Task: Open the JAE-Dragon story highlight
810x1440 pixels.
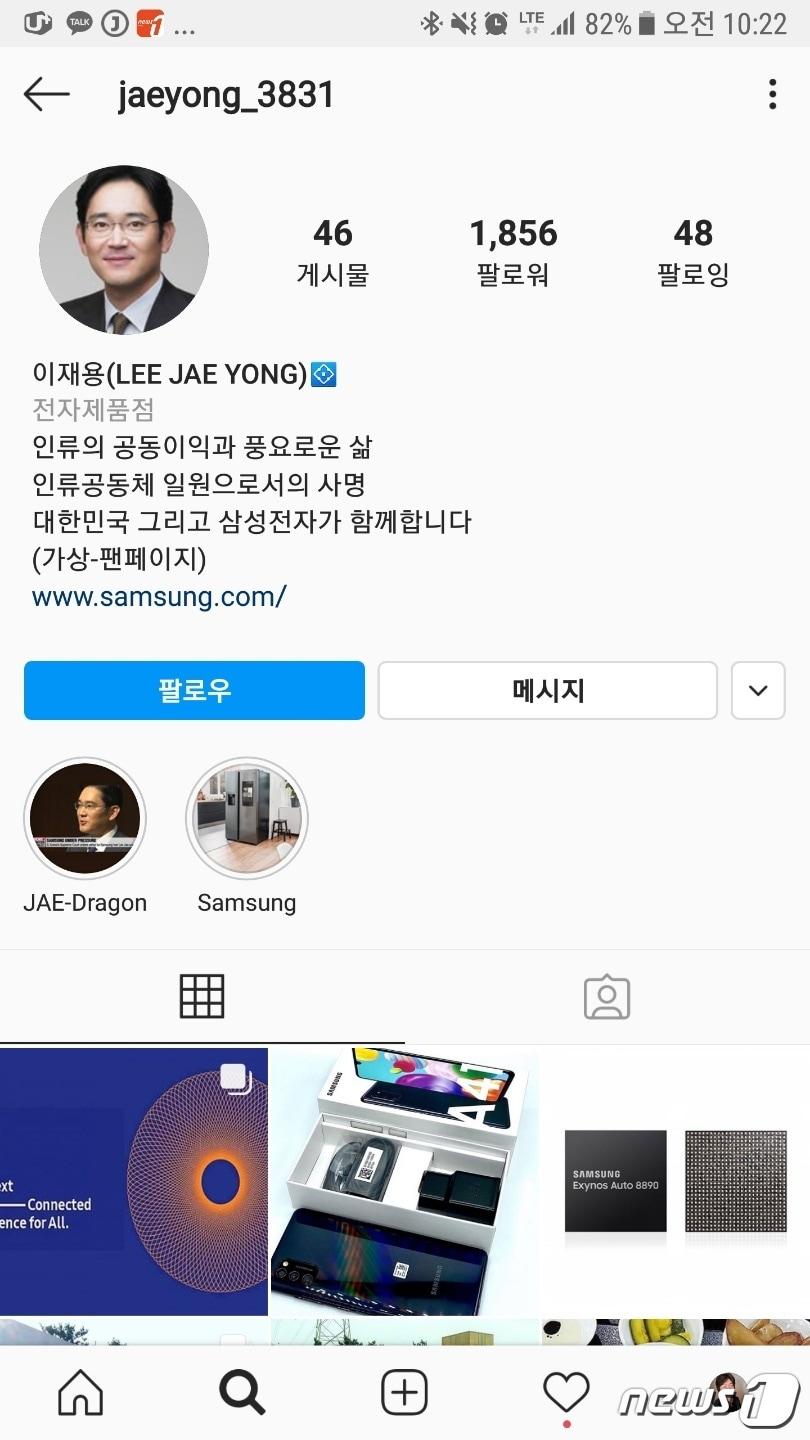Action: (x=84, y=818)
